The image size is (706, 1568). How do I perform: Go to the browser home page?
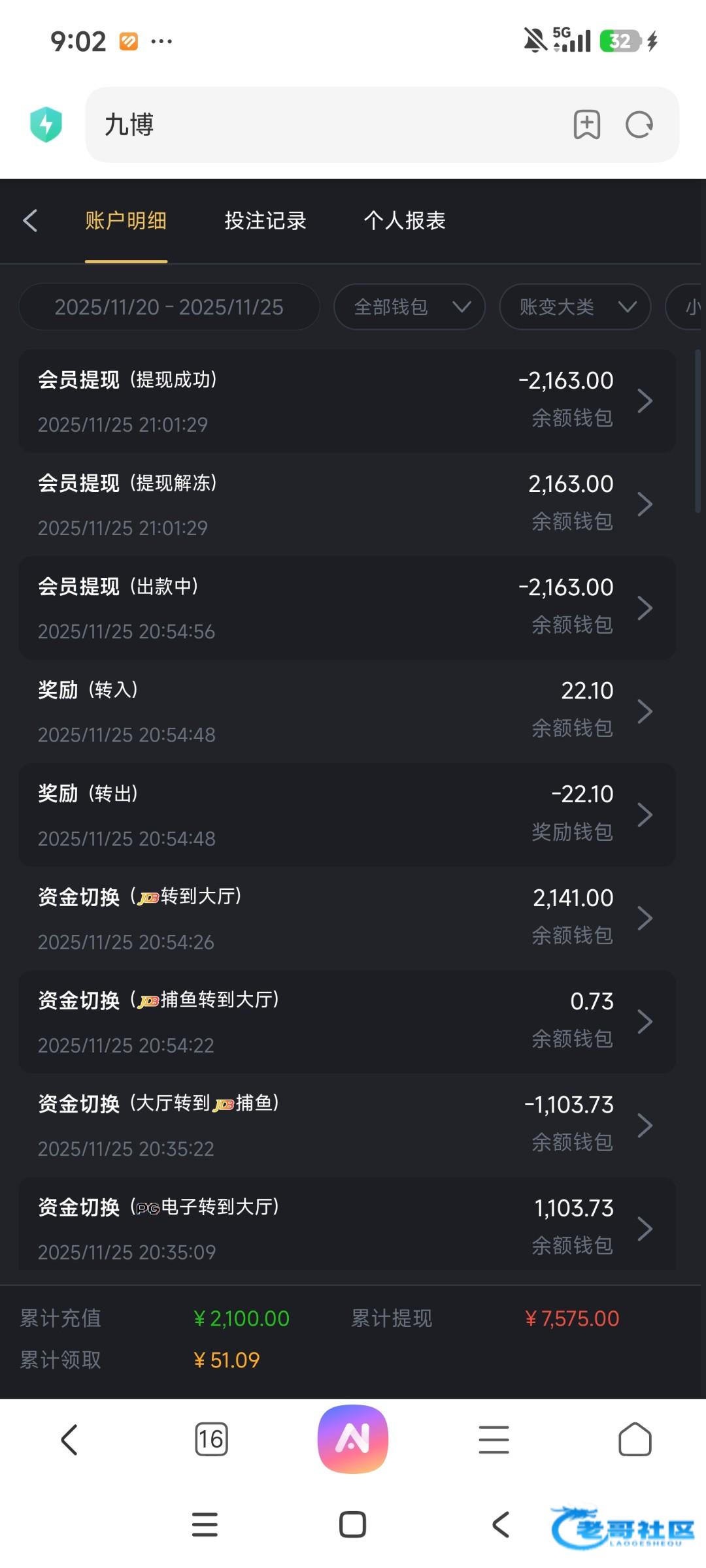[x=635, y=1439]
